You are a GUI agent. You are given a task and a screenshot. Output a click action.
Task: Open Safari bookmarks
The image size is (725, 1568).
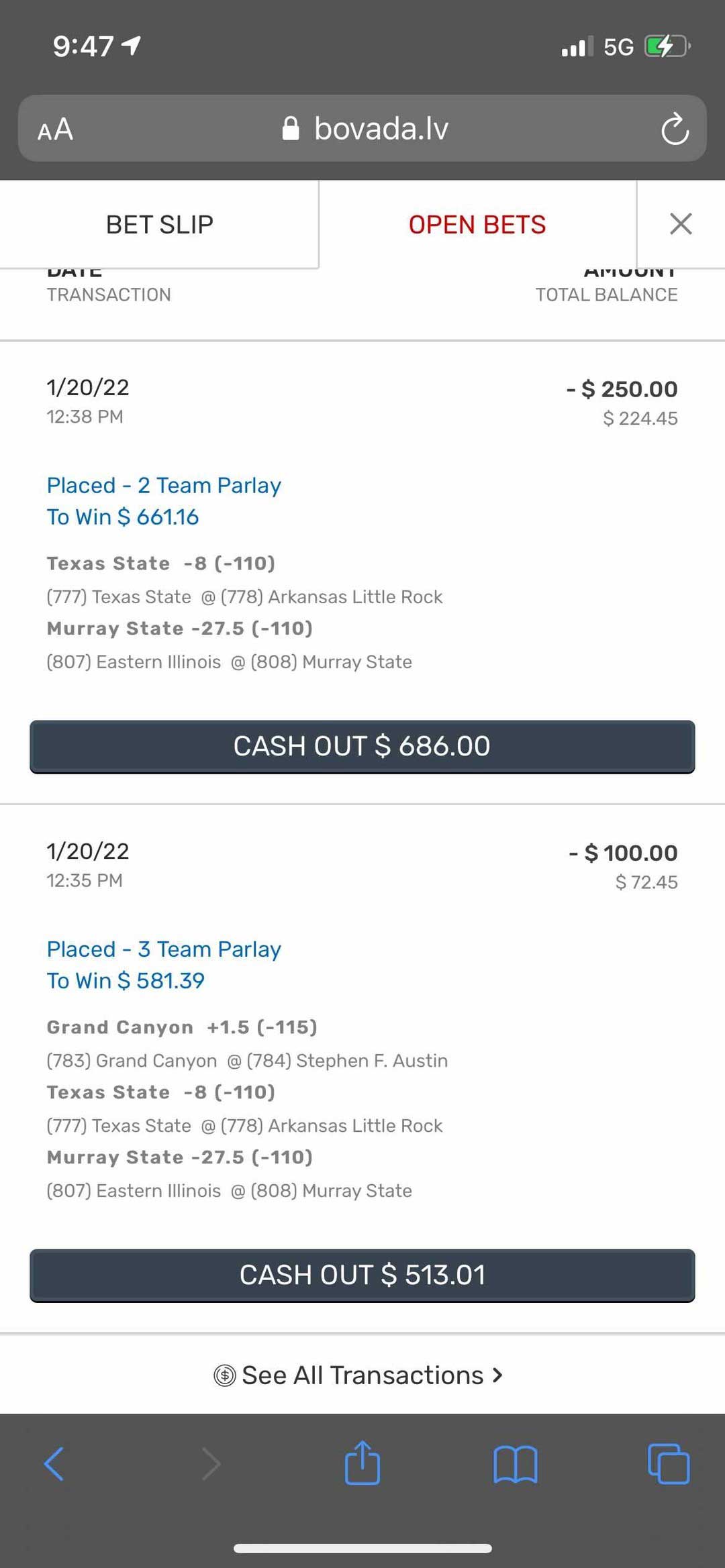click(x=516, y=1463)
